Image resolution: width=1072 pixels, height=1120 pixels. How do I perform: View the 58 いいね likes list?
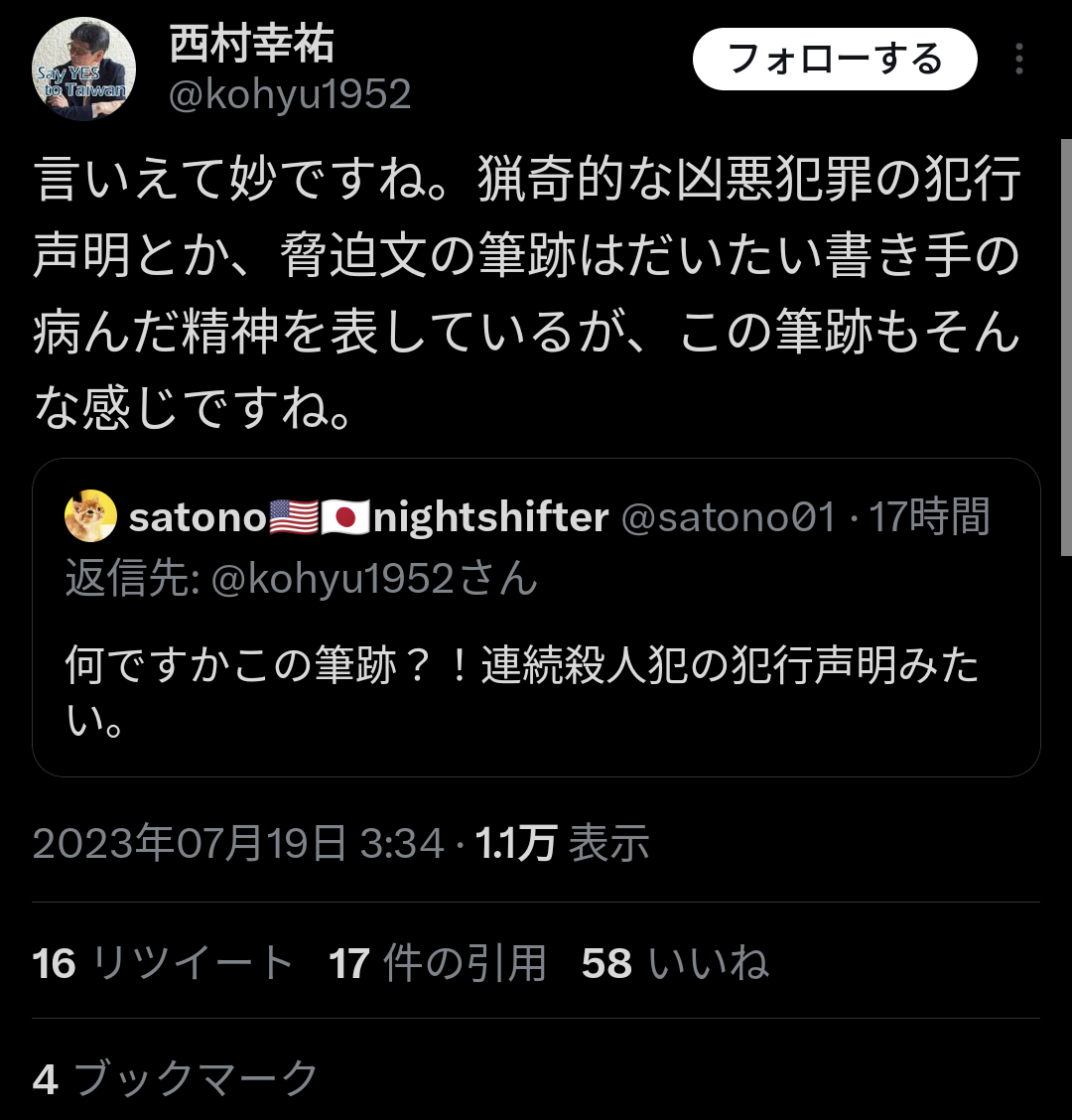tap(675, 962)
